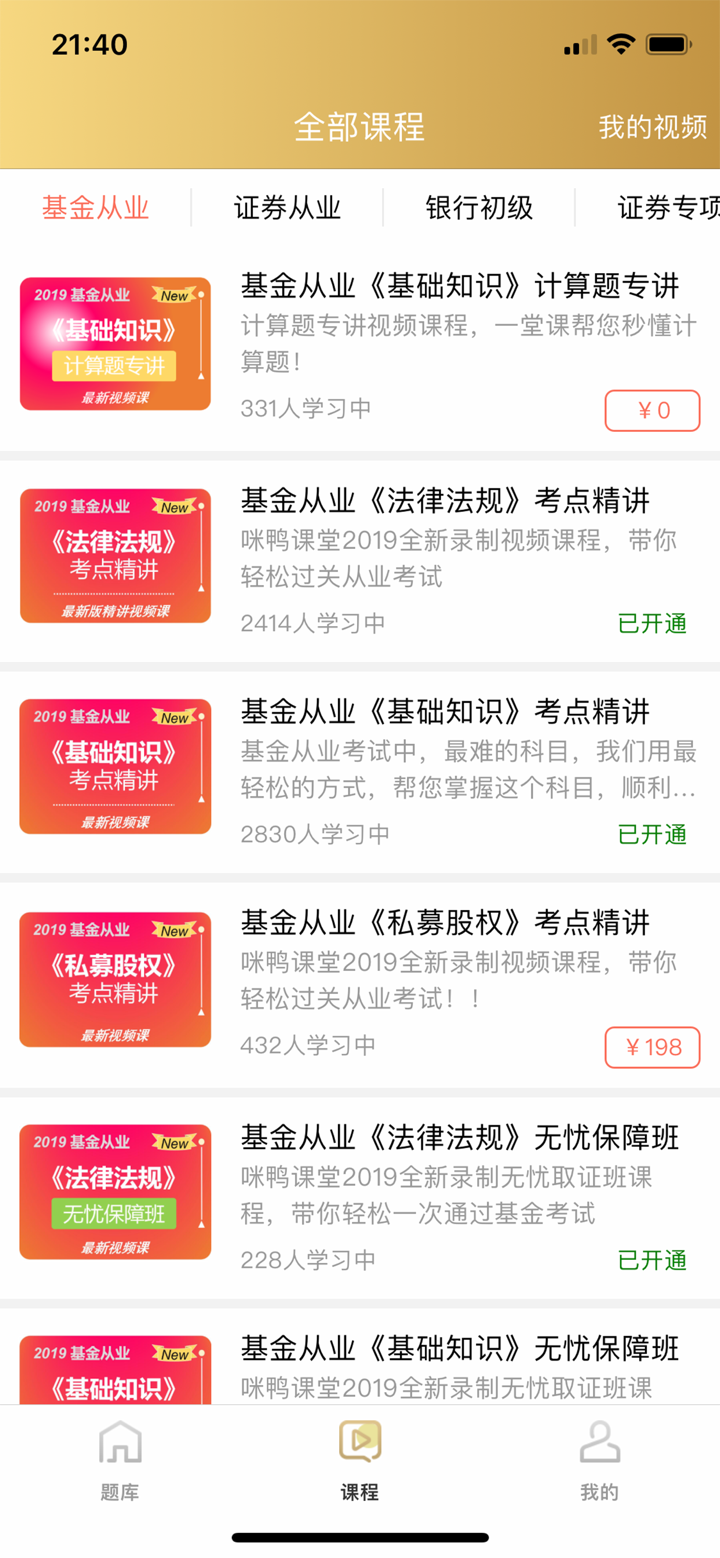
Task: Select the 法律法规考点精讲 course cover
Action: click(x=114, y=556)
